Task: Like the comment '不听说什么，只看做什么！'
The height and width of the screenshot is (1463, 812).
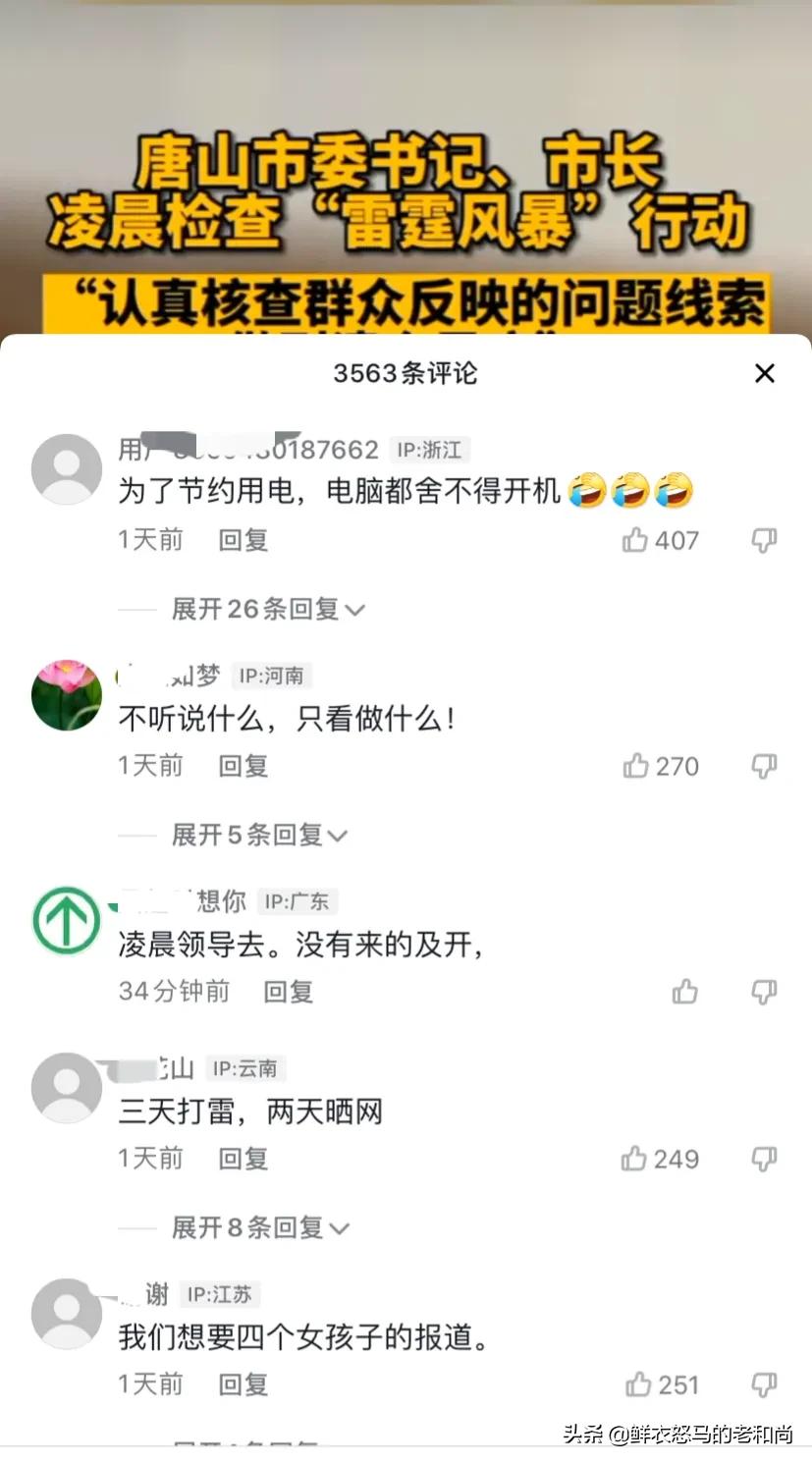Action: (638, 766)
